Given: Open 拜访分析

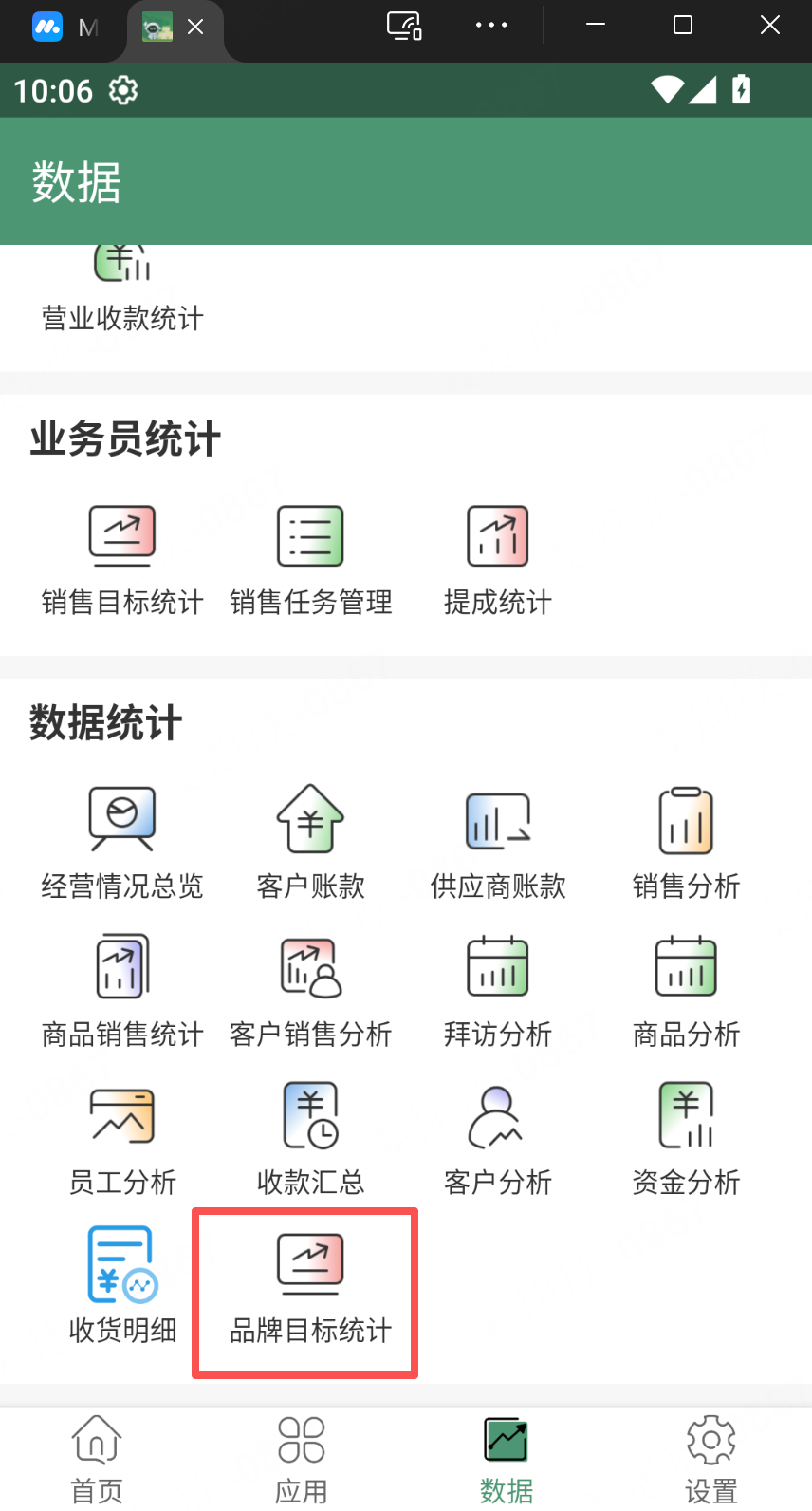Looking at the screenshot, I should [x=498, y=991].
